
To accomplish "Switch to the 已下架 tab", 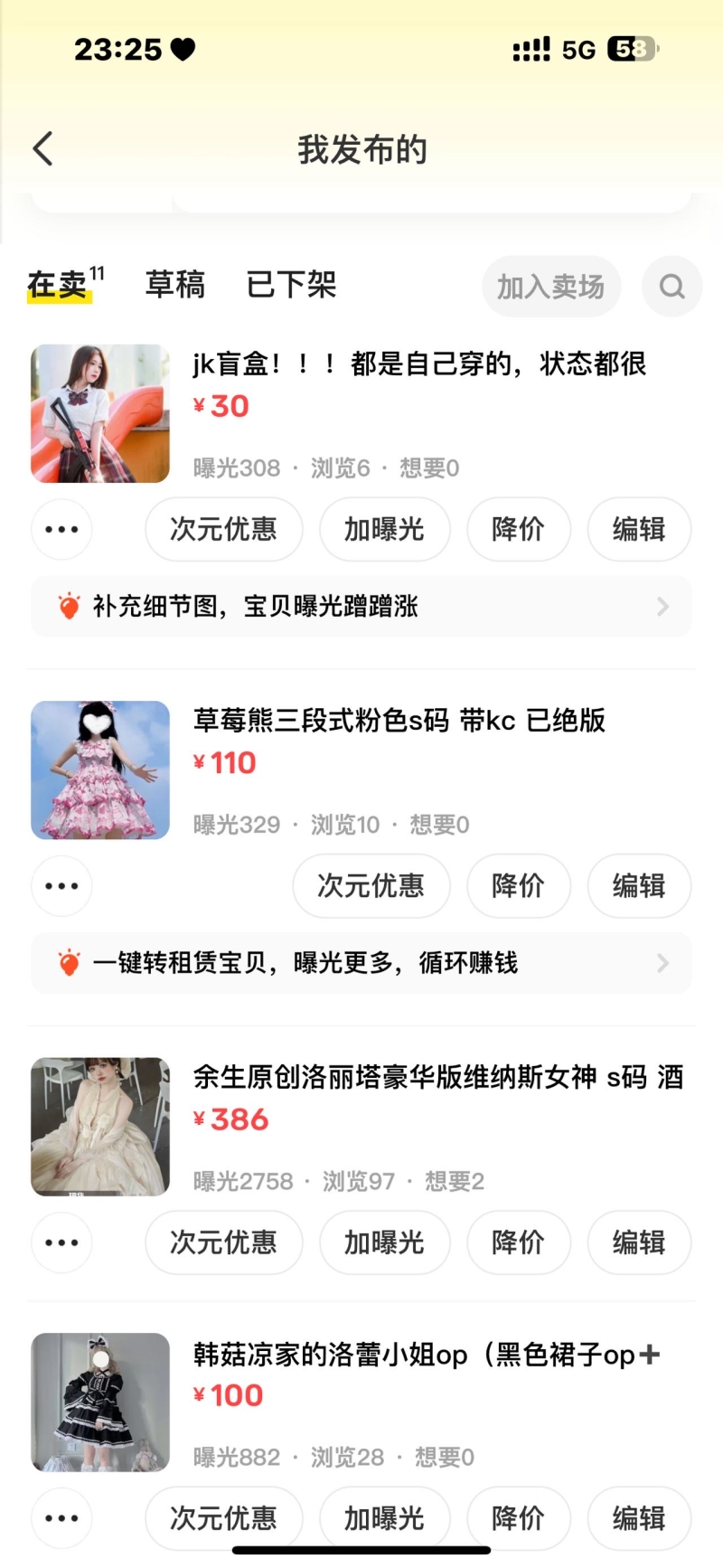I will [x=291, y=285].
